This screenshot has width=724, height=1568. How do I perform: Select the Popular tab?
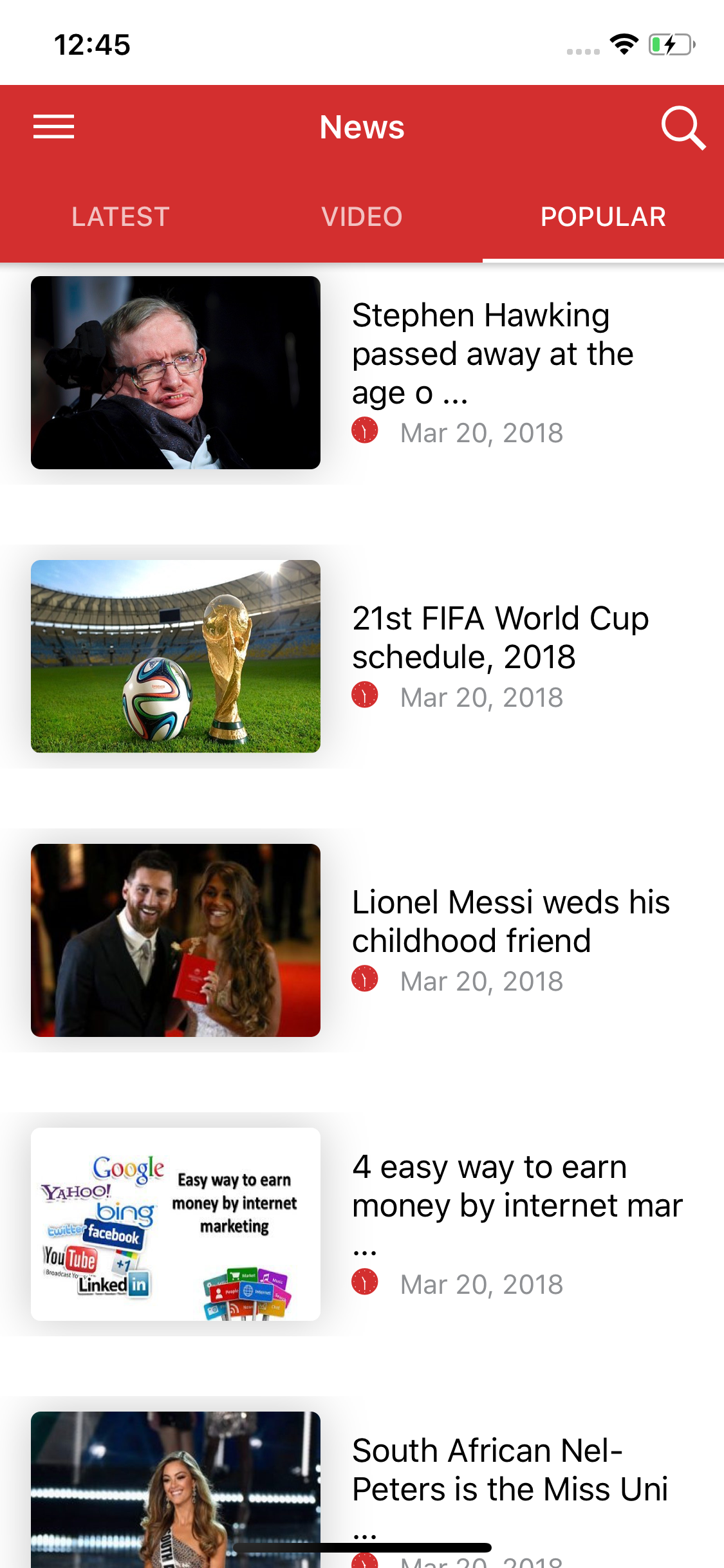[x=603, y=217]
